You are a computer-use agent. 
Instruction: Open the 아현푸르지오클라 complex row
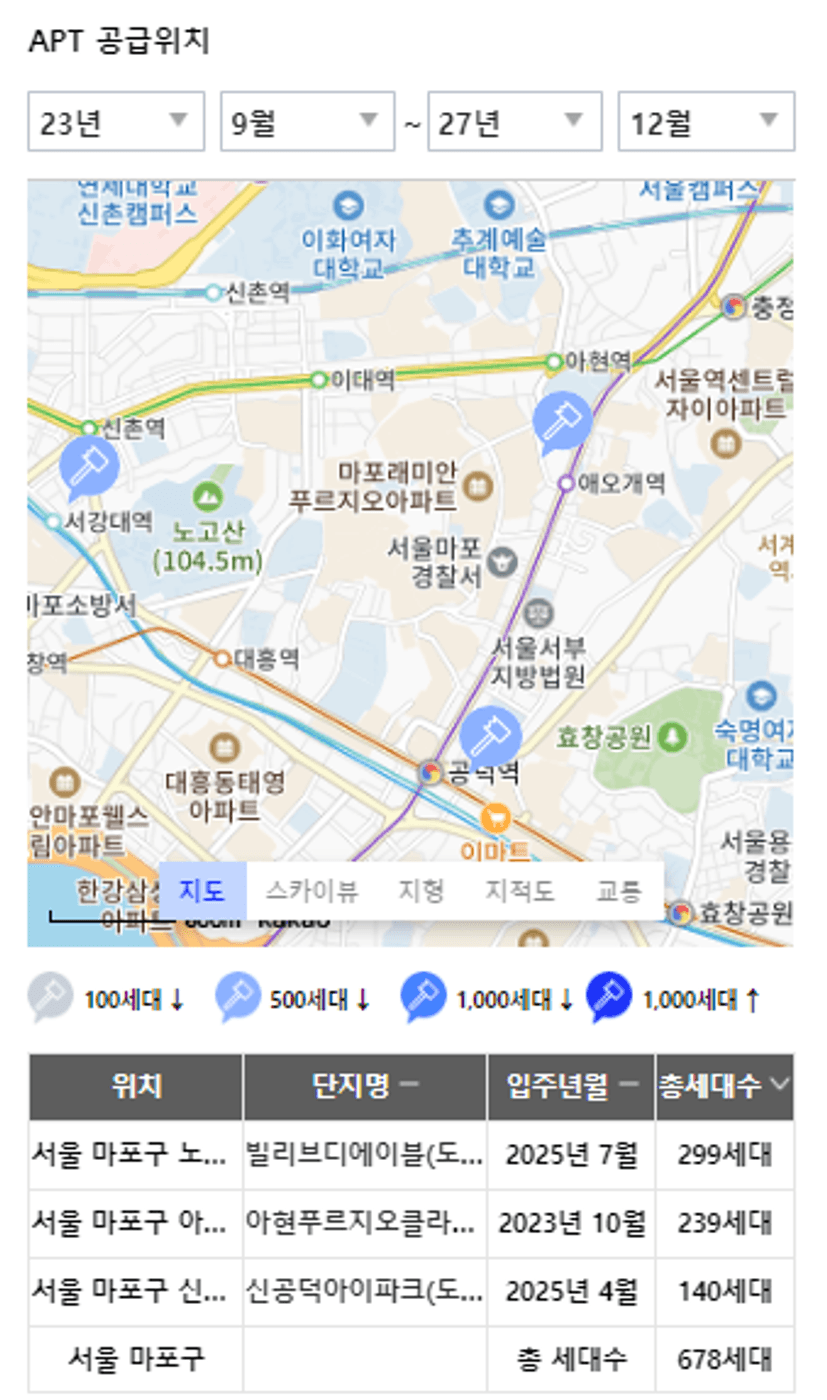[411, 1224]
